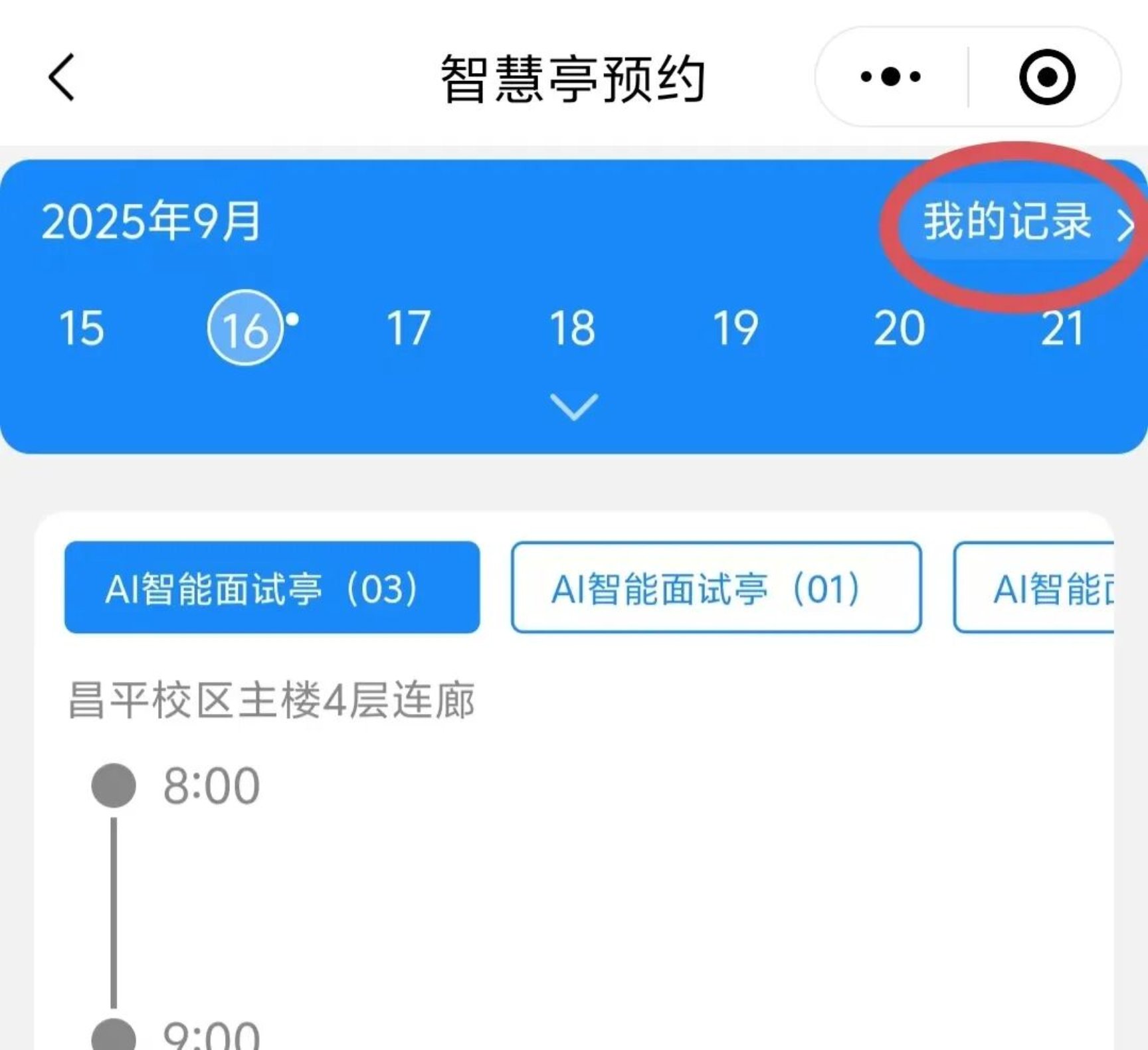Image resolution: width=1148 pixels, height=1050 pixels.
Task: Expand the calendar with the down chevron
Action: click(574, 406)
